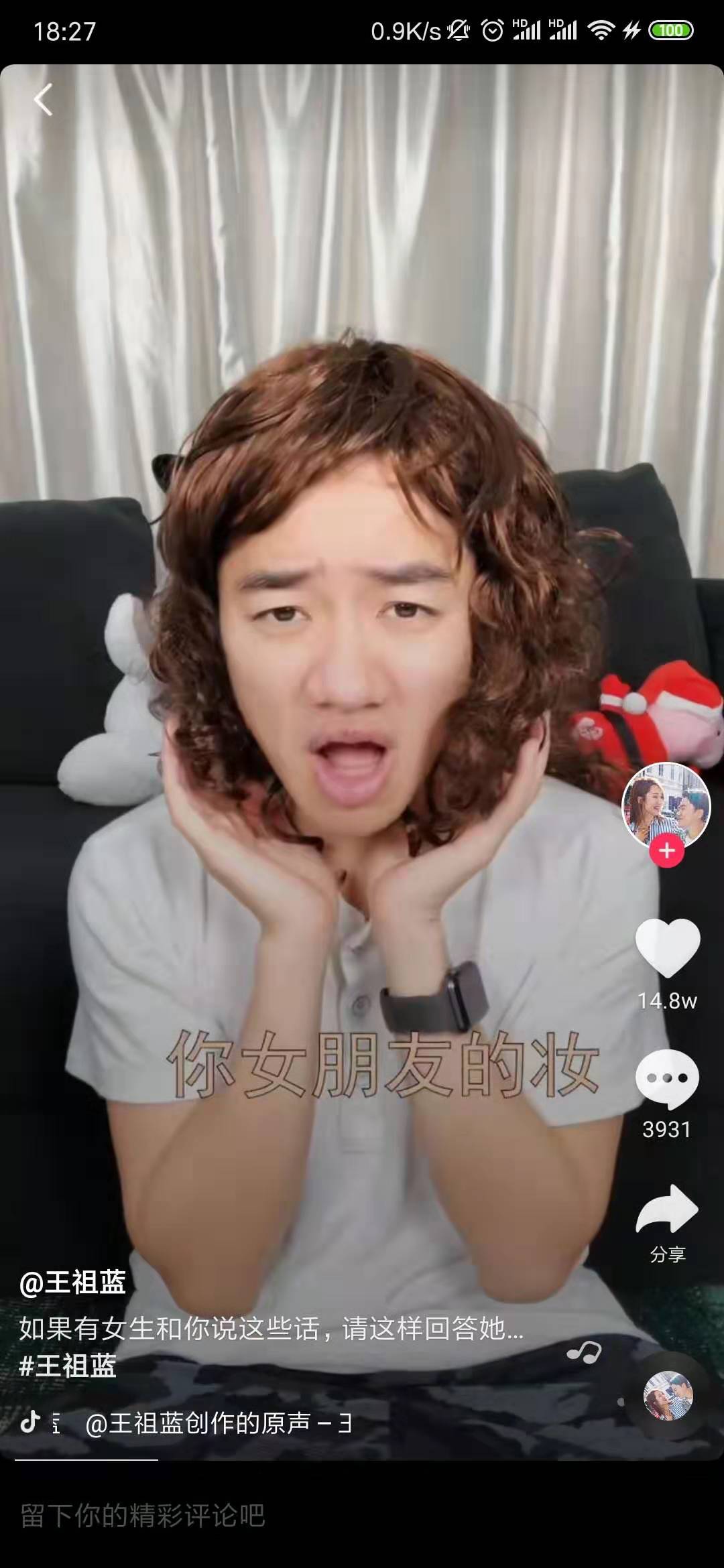Open the @王祖蓝 username
Viewport: 724px width, 1568px height.
coord(73,1283)
